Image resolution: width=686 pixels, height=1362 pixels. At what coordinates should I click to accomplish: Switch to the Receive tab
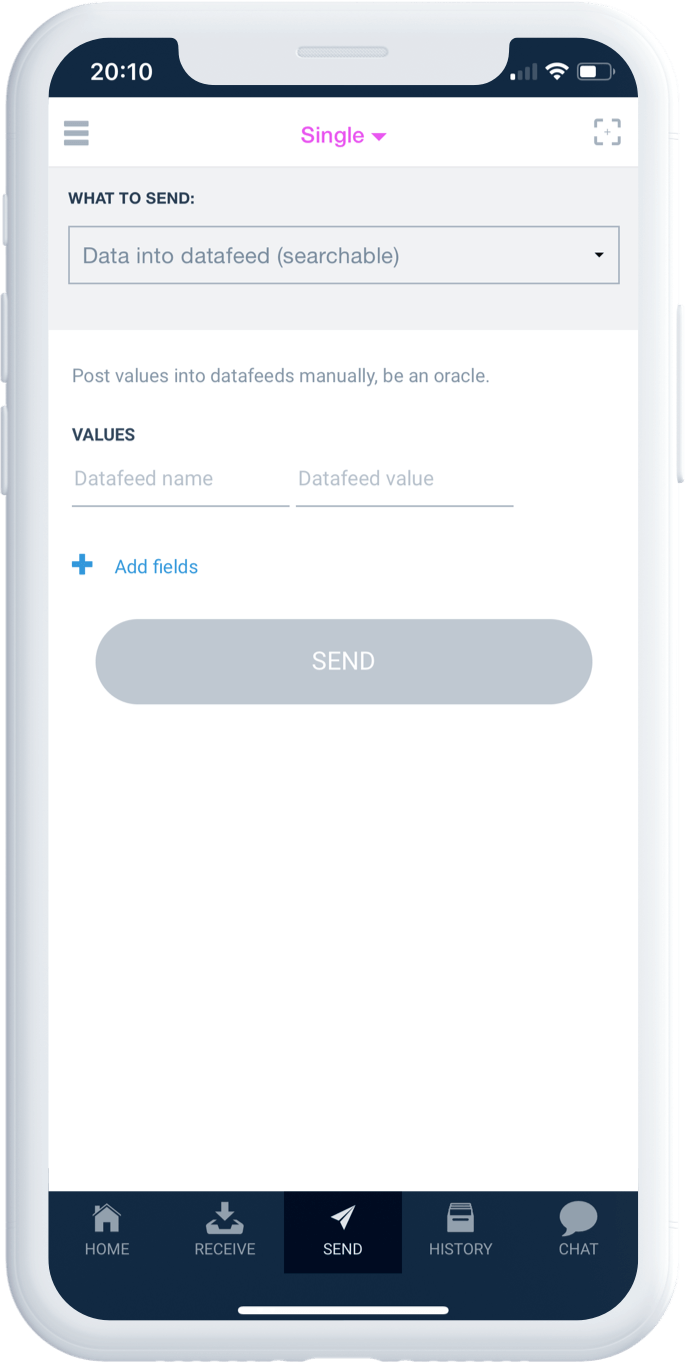tap(225, 1231)
